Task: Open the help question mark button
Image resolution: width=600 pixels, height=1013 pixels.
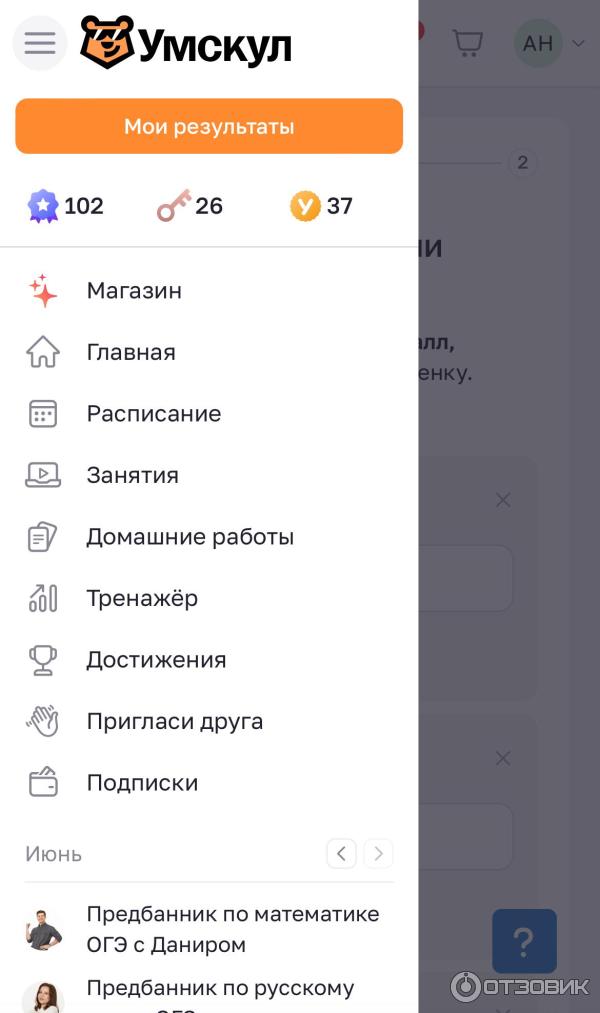Action: point(524,941)
